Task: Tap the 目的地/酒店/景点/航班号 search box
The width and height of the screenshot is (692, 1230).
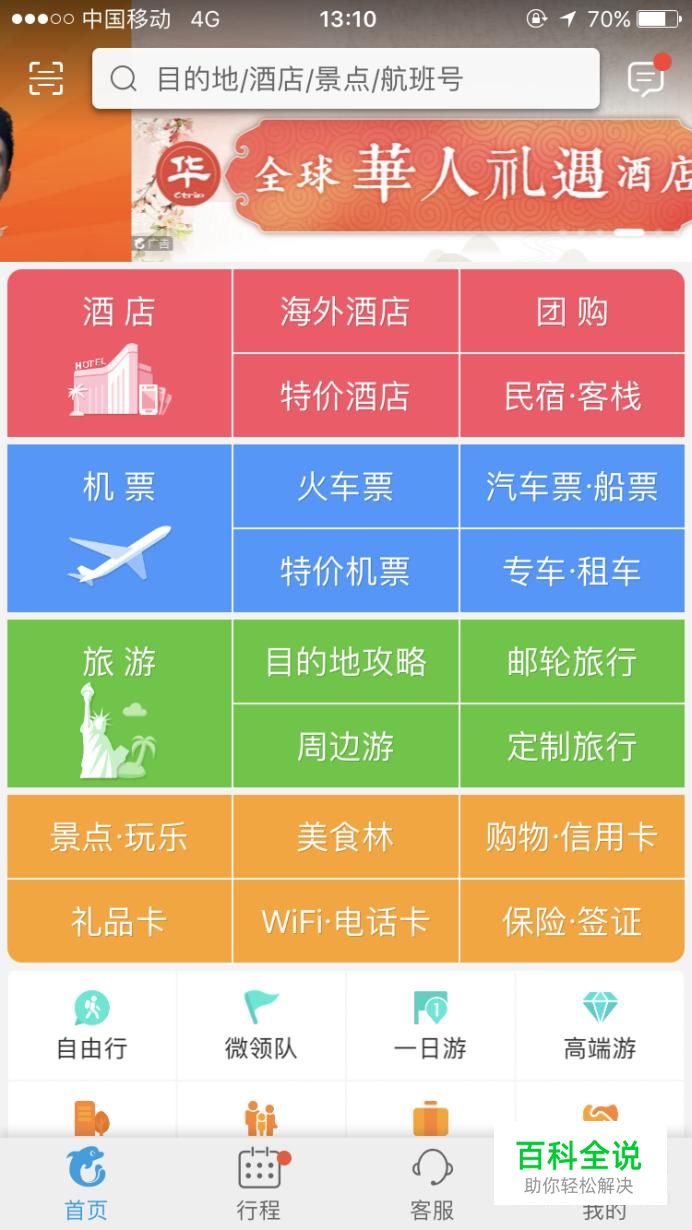Action: point(346,78)
